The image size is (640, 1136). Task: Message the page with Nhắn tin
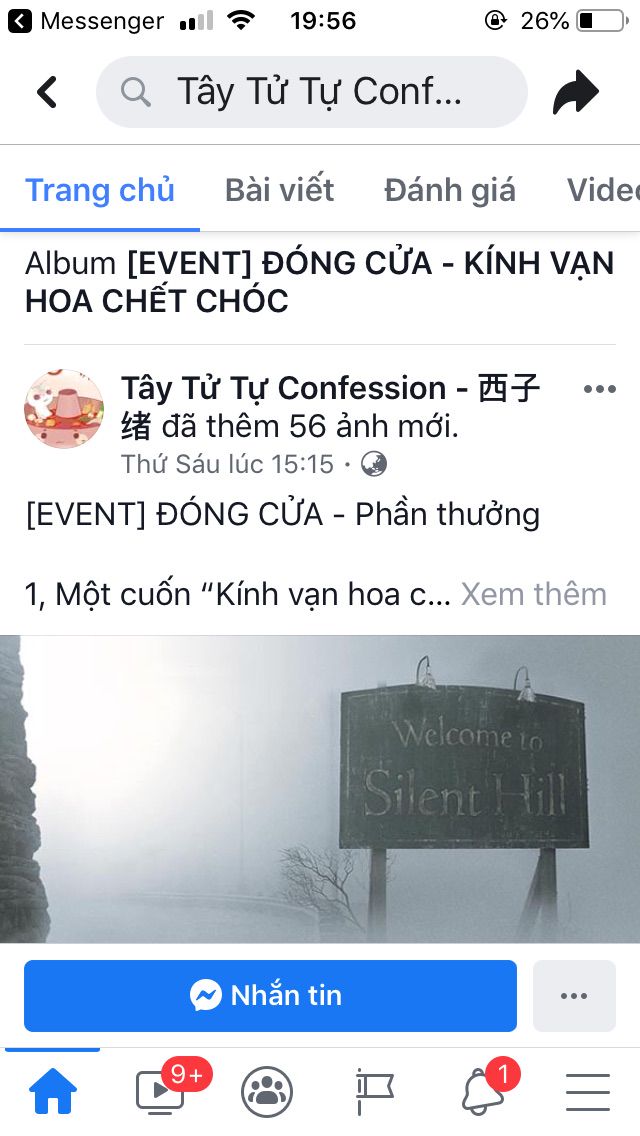click(x=270, y=995)
